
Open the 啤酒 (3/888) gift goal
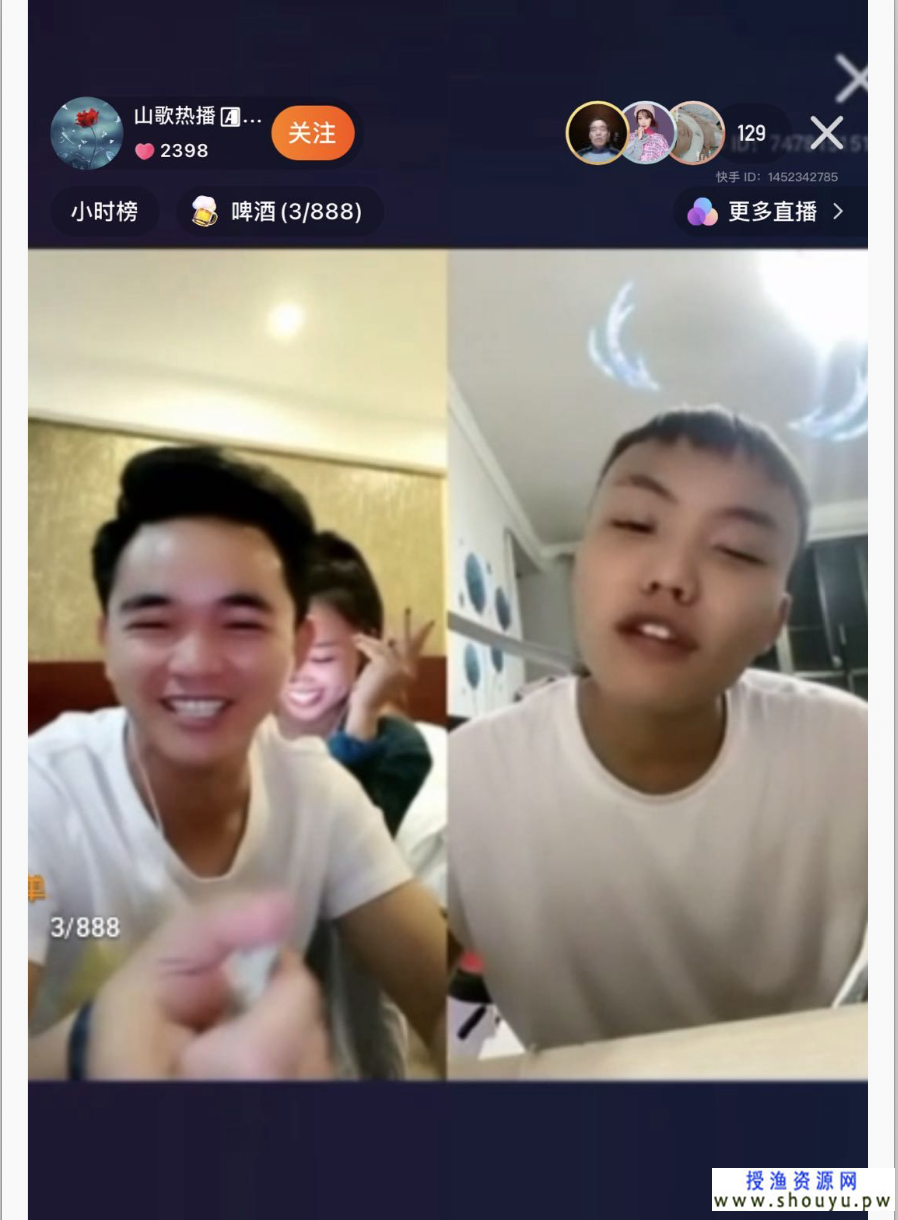(280, 212)
